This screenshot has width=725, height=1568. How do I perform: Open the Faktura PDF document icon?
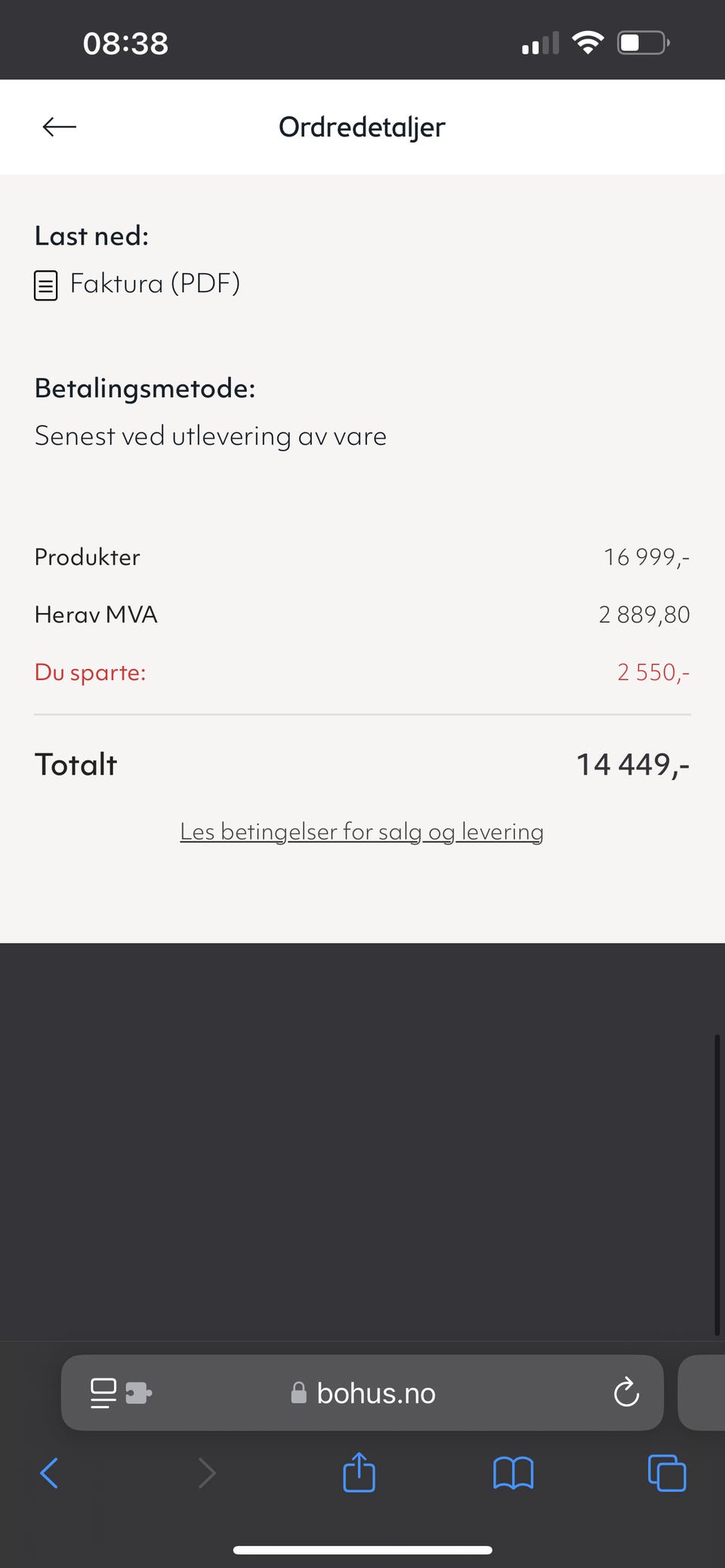click(x=46, y=285)
